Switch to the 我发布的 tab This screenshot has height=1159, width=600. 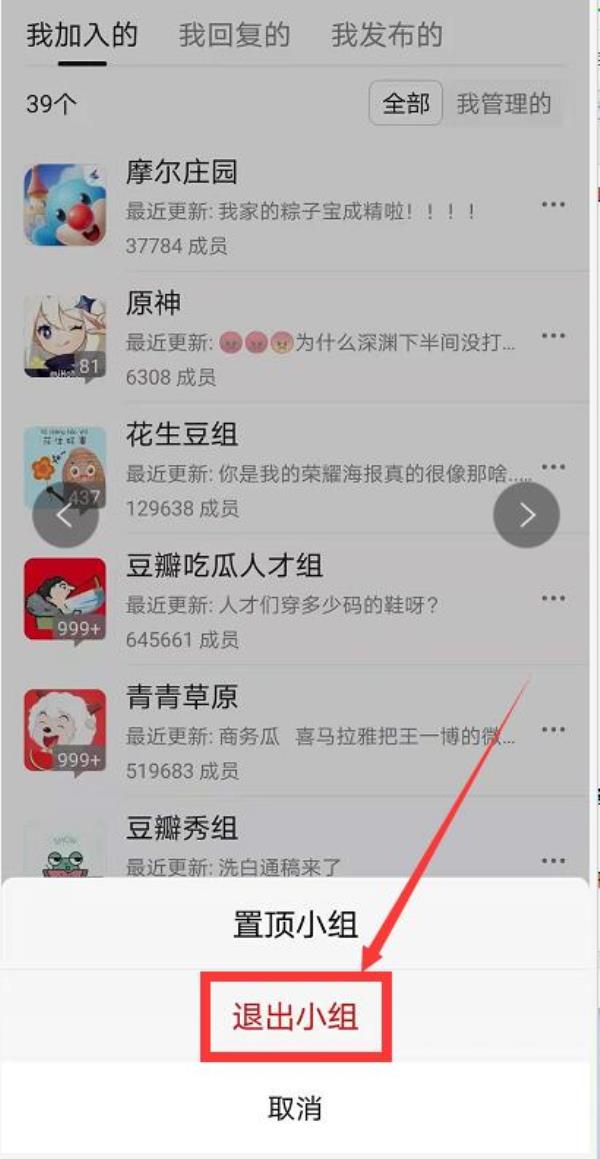(x=386, y=36)
